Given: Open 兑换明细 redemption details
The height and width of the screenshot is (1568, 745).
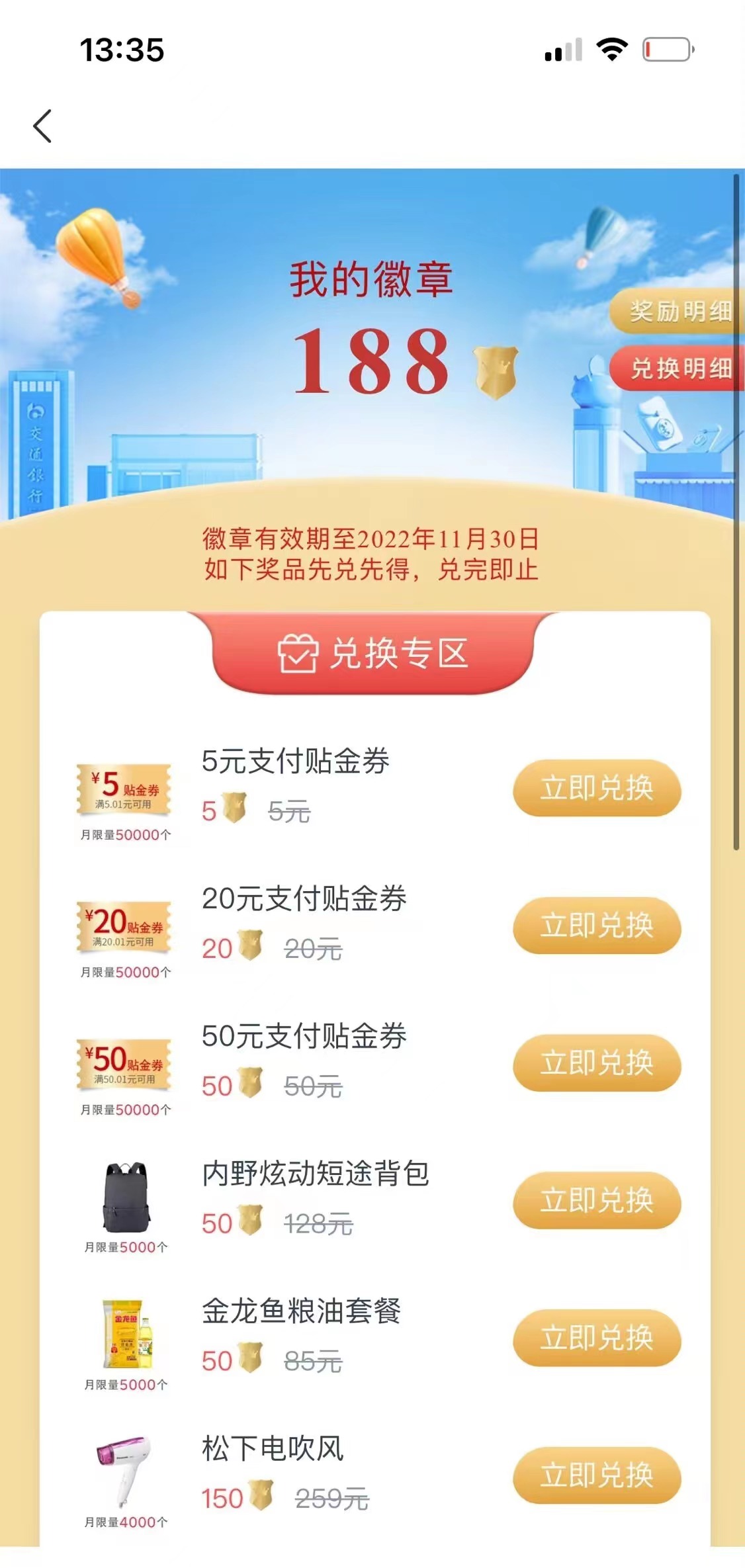Looking at the screenshot, I should tap(679, 369).
